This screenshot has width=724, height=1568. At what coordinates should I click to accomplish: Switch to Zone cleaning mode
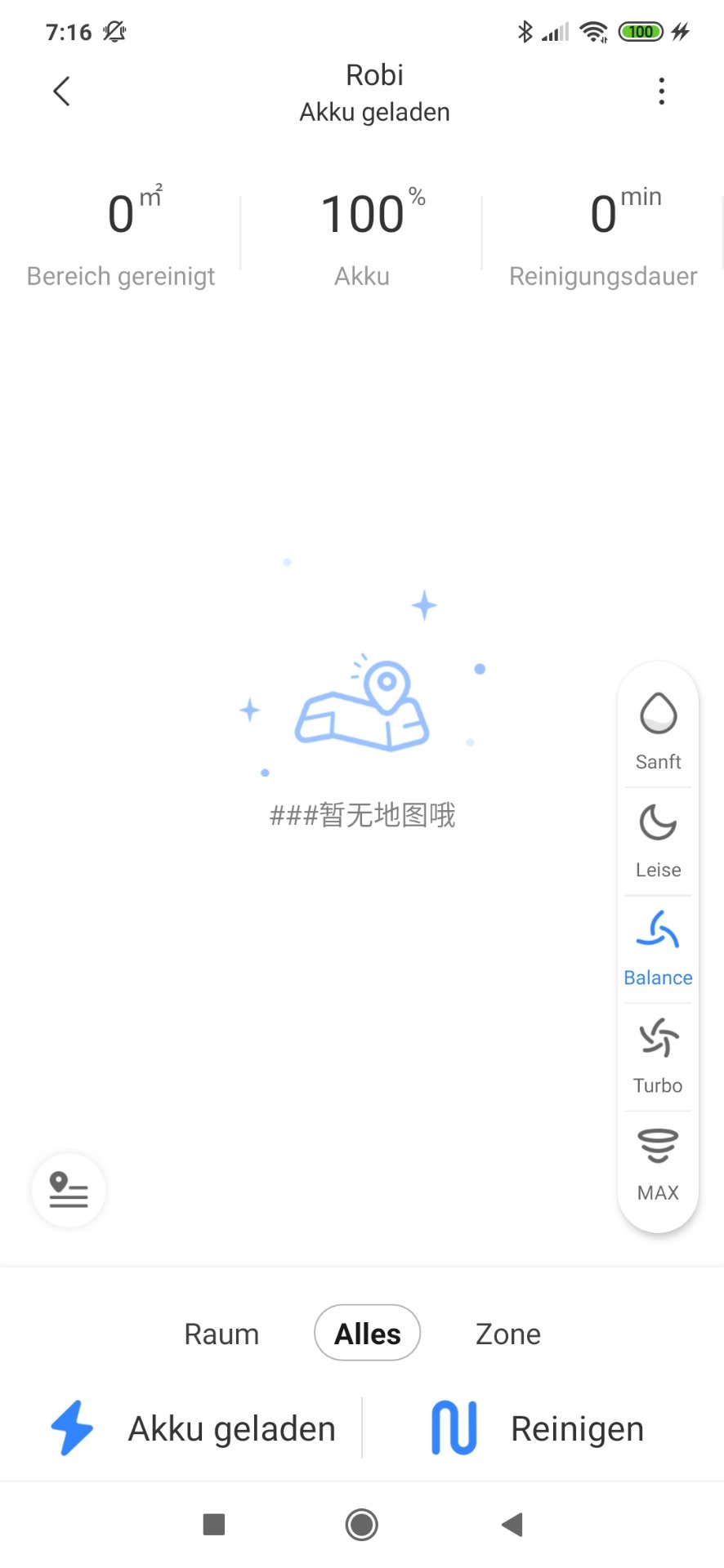coord(508,1334)
